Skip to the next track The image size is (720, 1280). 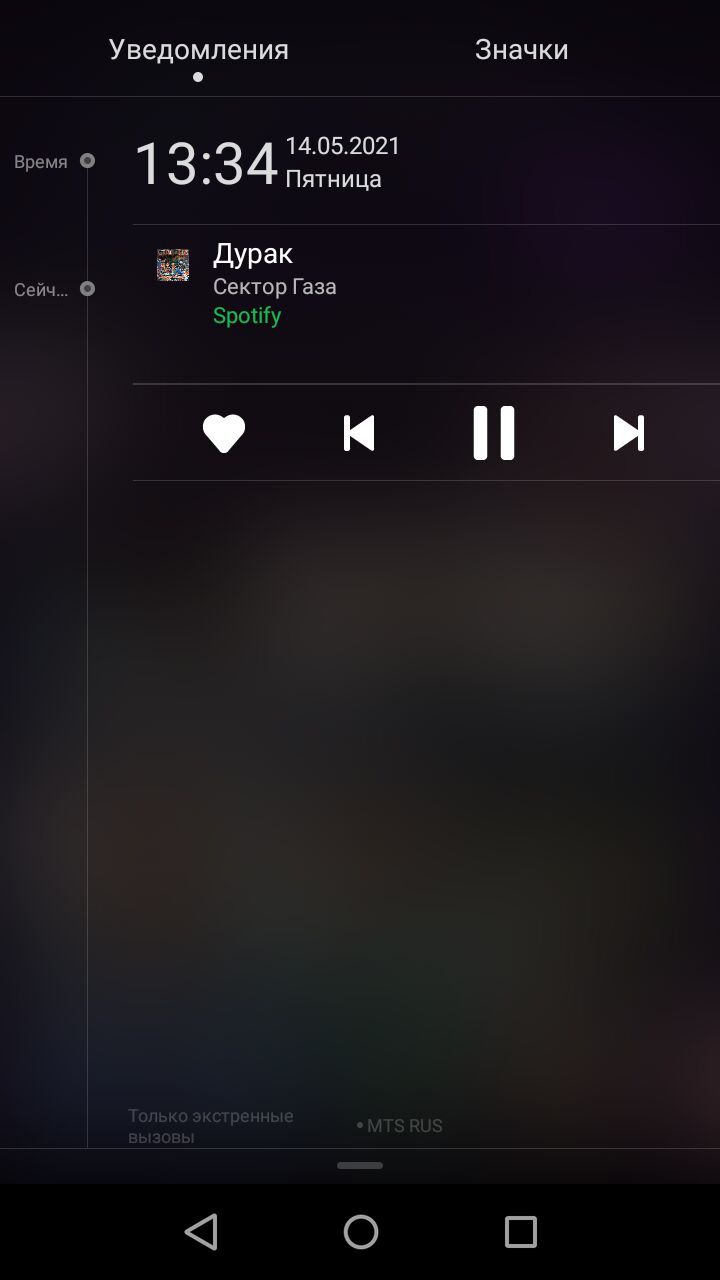tap(628, 433)
